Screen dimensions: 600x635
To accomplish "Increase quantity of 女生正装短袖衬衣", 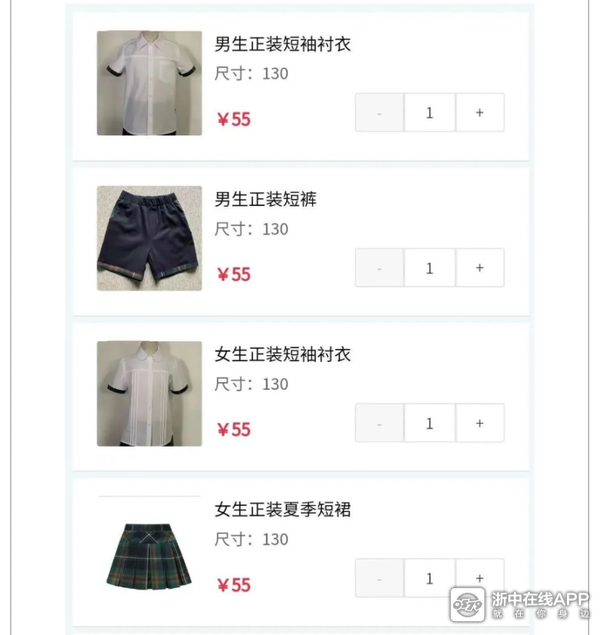I will (480, 423).
